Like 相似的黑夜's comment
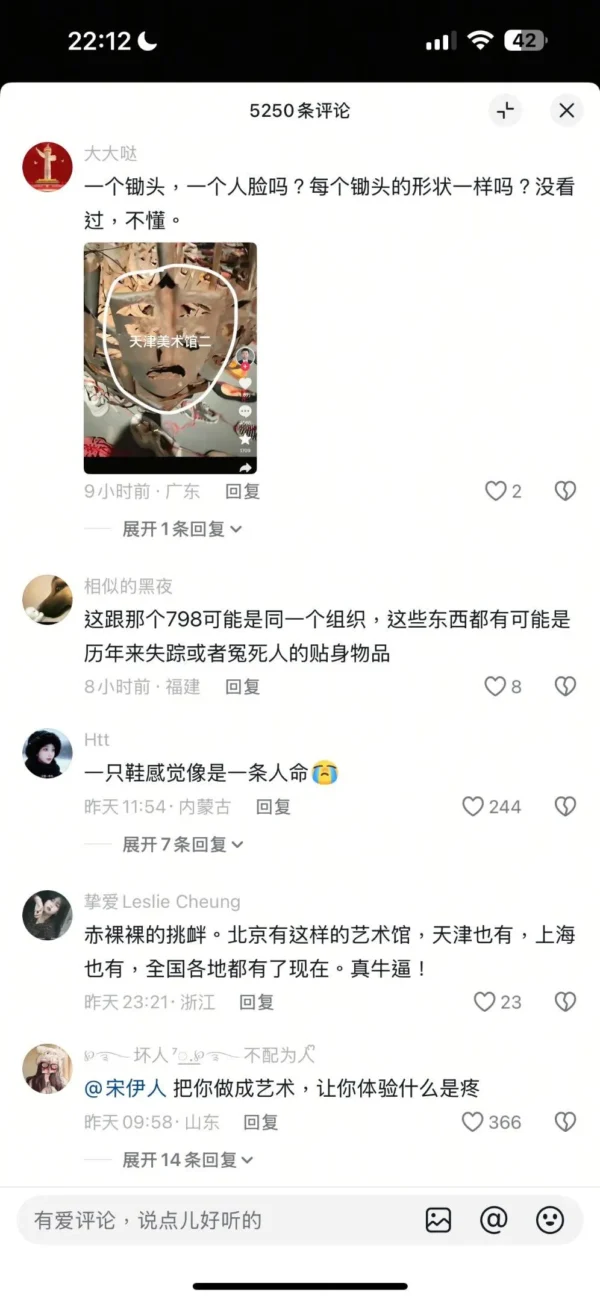Image resolution: width=600 pixels, height=1301 pixels. [496, 686]
